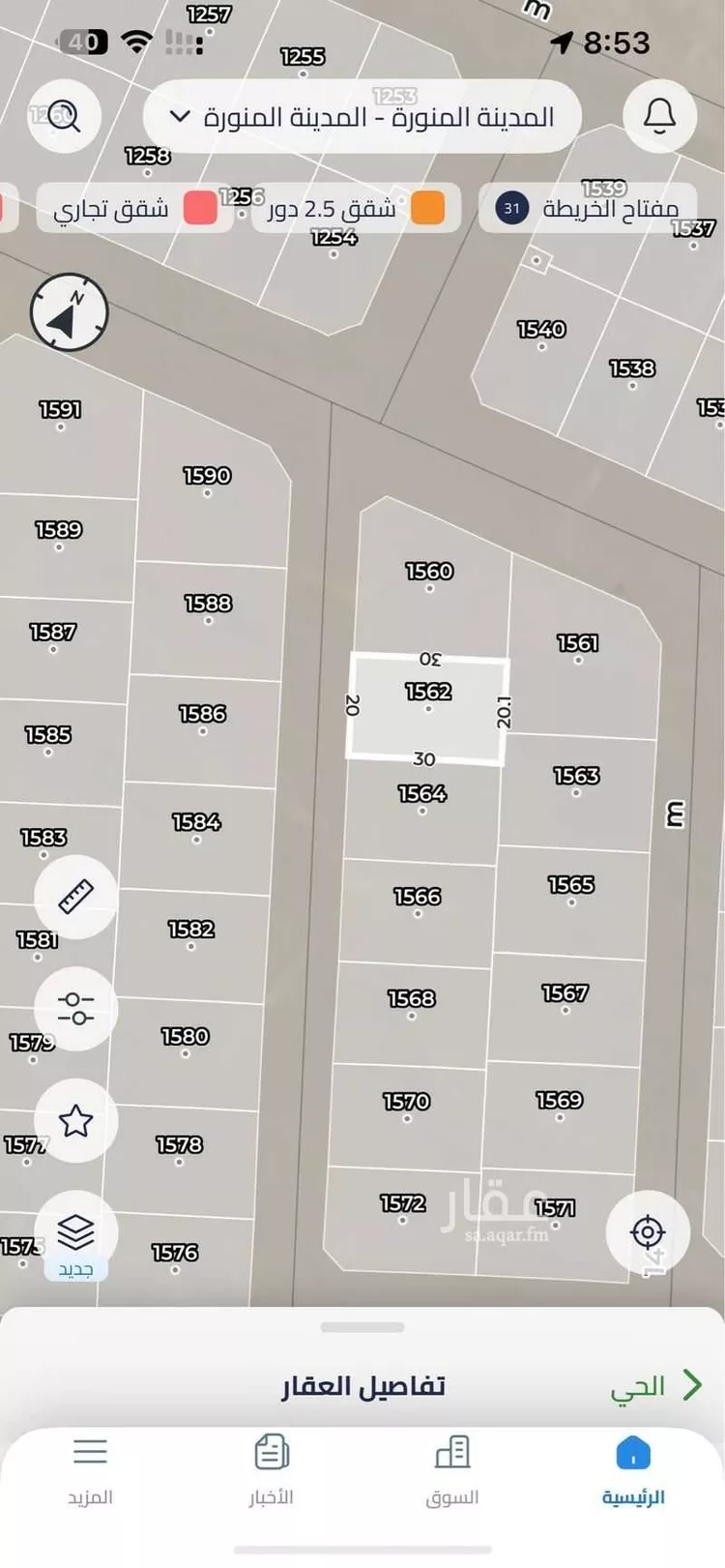The image size is (725, 1568).
Task: Open the notifications bell
Action: coord(659,117)
